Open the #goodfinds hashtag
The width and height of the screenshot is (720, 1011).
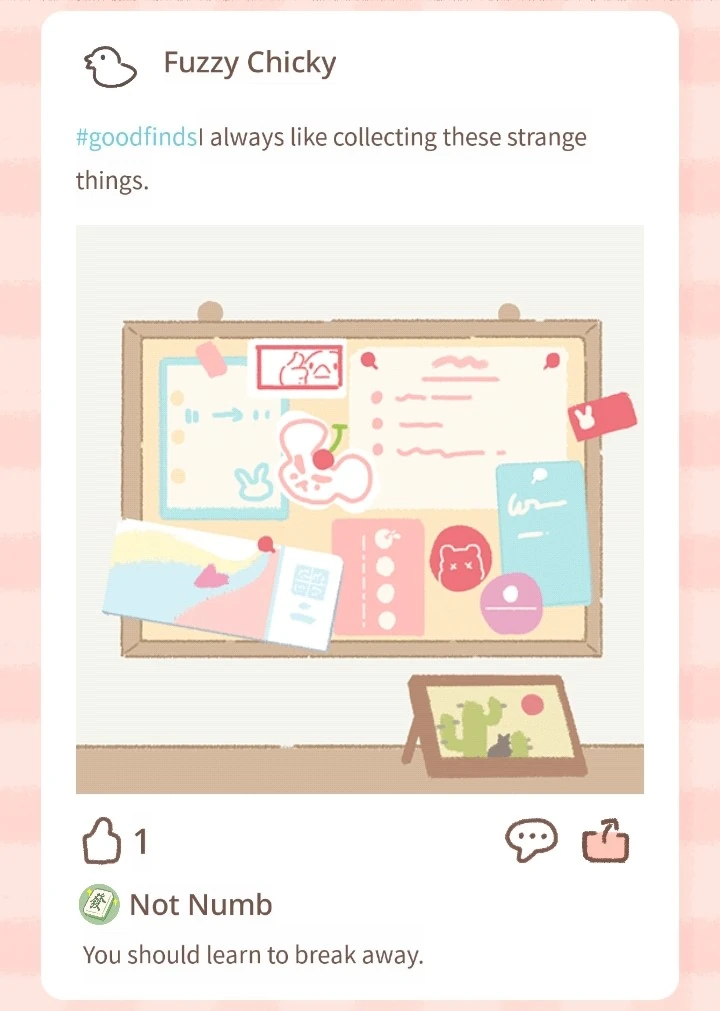click(135, 137)
